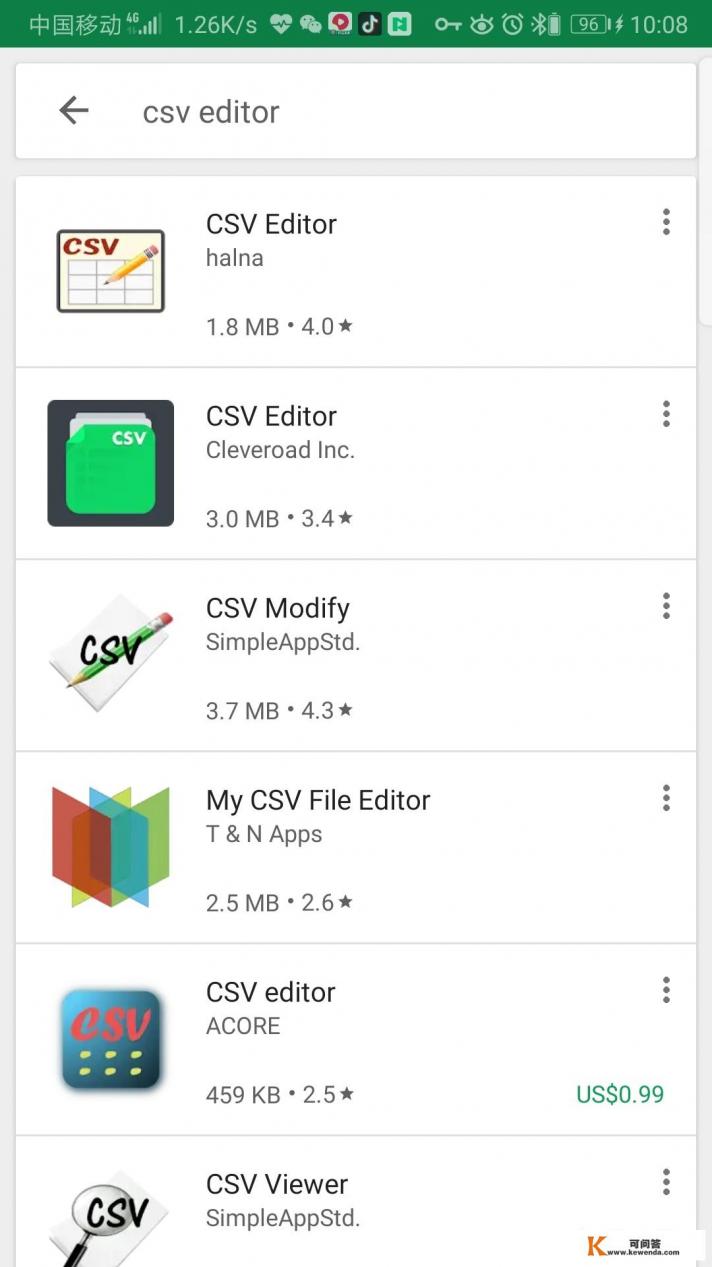
Task: Open overflow menu for CSV Modify
Action: pos(666,606)
